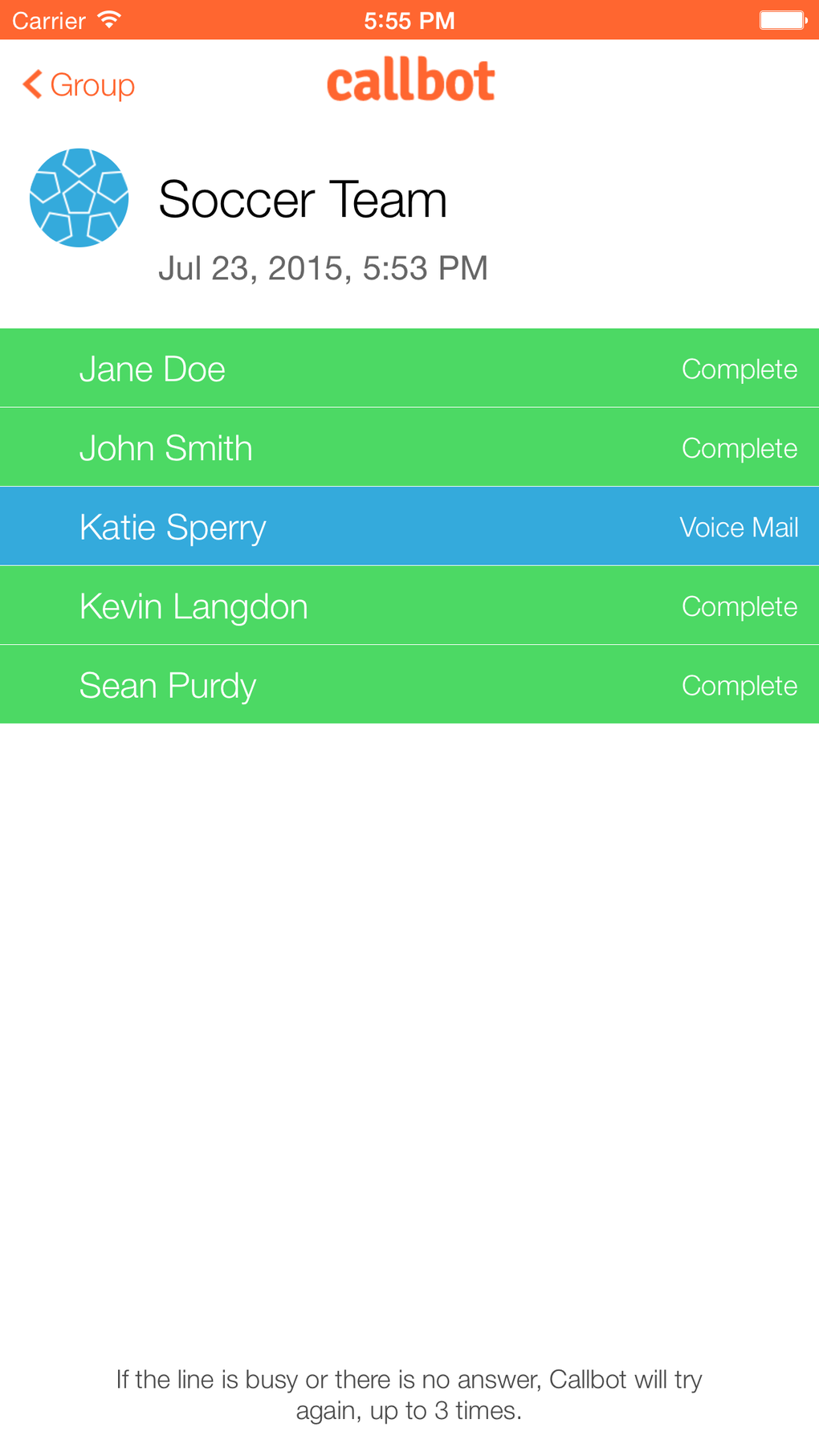Select John Smith's call result
Viewport: 819px width, 1456px height.
tap(409, 447)
